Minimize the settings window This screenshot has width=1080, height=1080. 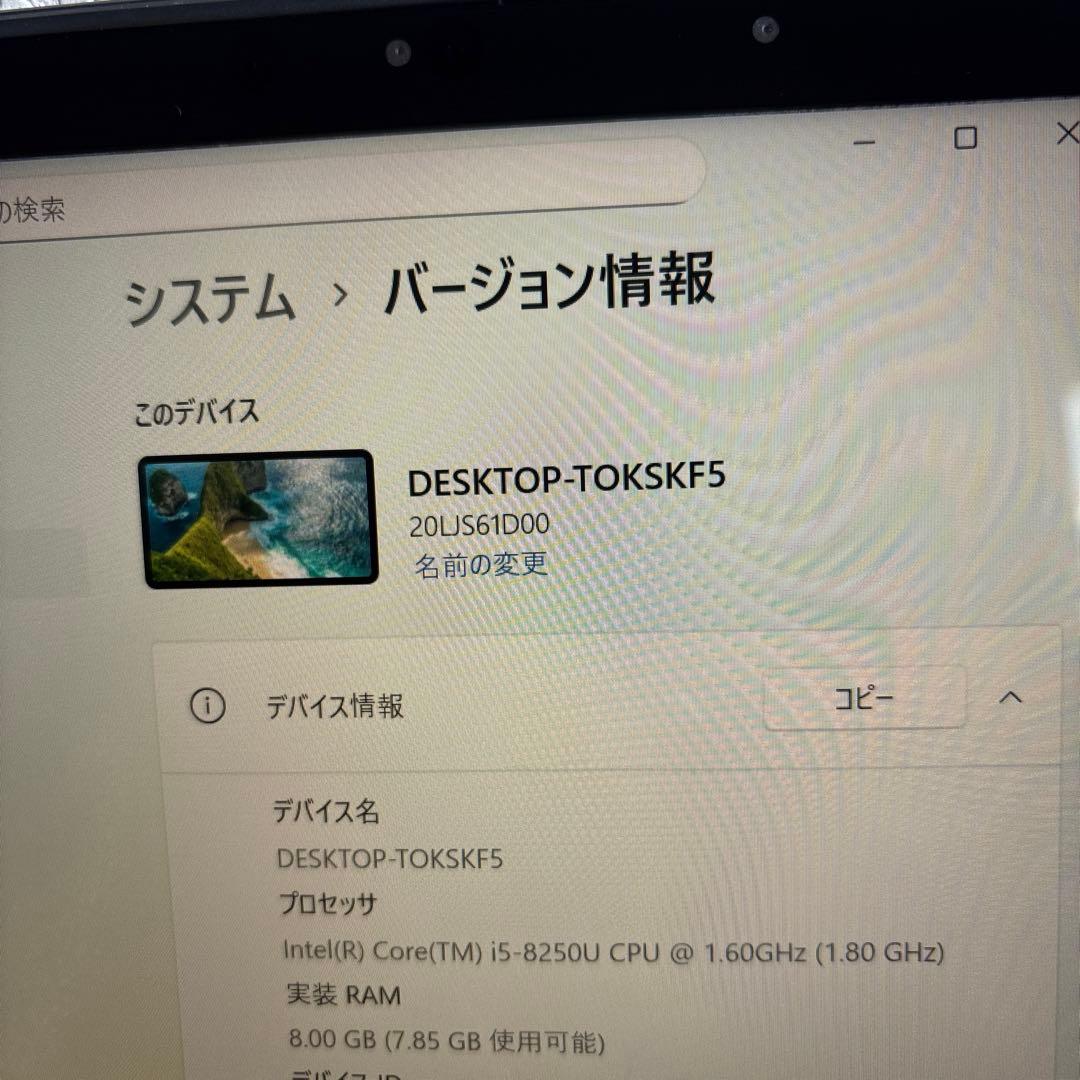point(865,143)
